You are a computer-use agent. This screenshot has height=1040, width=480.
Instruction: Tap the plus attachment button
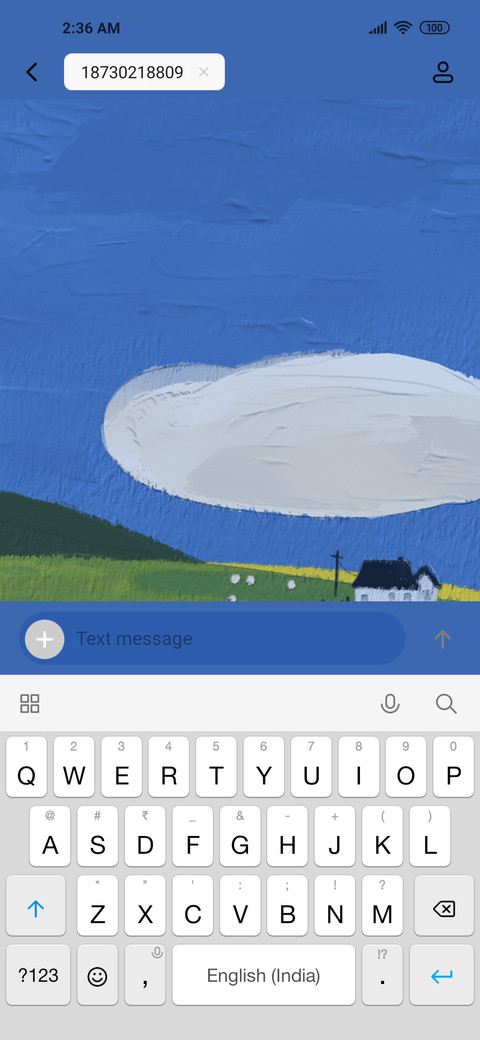44,639
